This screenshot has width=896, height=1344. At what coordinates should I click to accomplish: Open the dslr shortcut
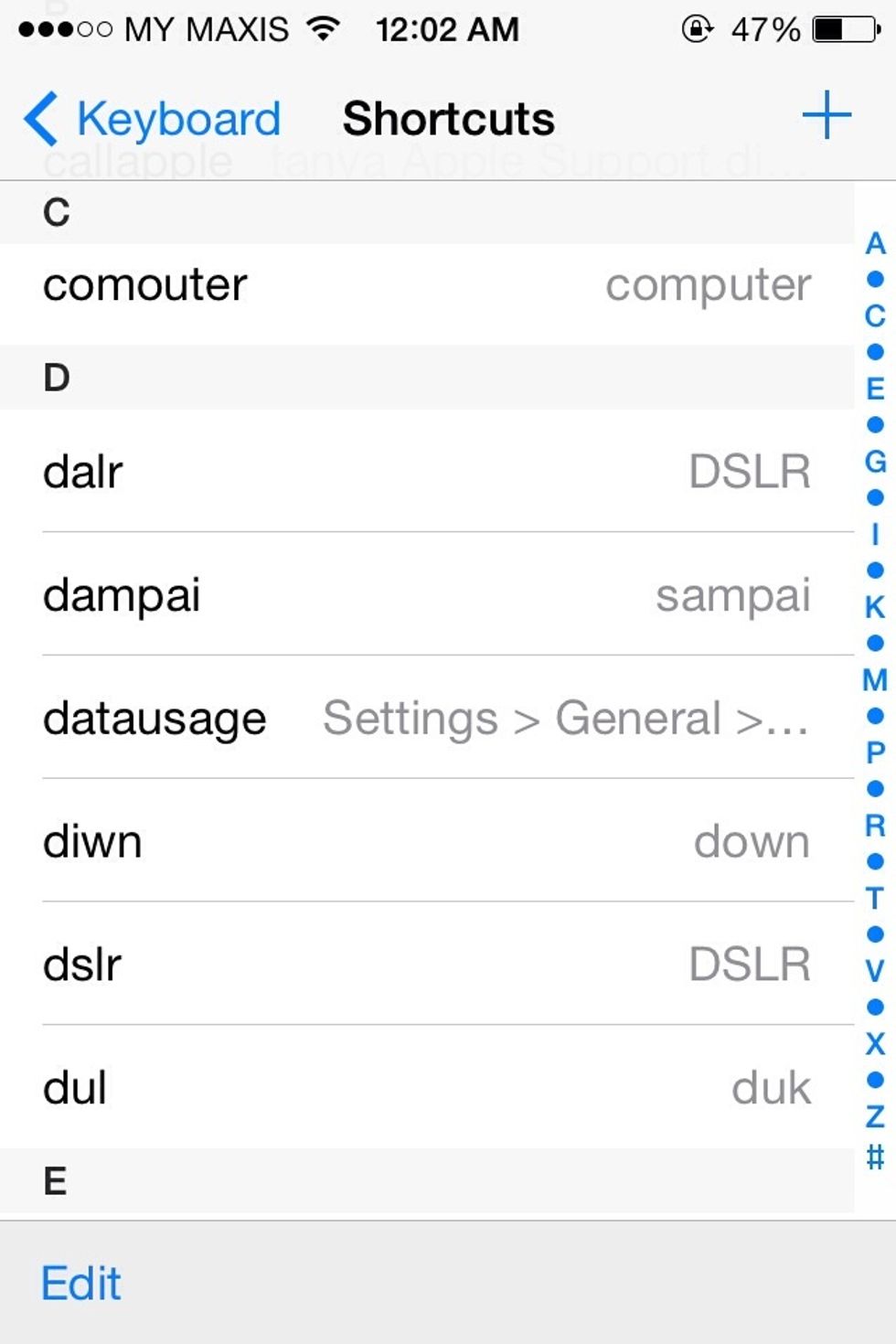pyautogui.click(x=426, y=965)
